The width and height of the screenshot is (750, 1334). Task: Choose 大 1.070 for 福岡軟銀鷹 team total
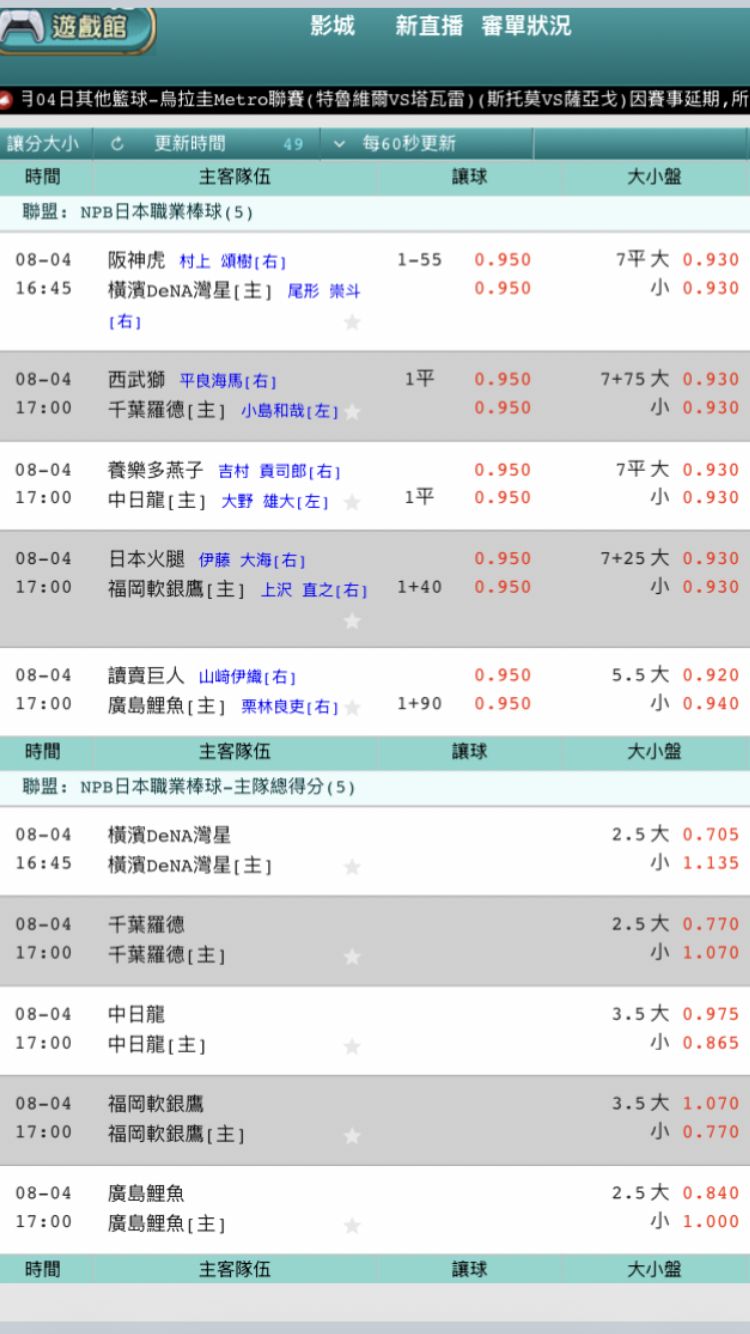(x=711, y=1104)
